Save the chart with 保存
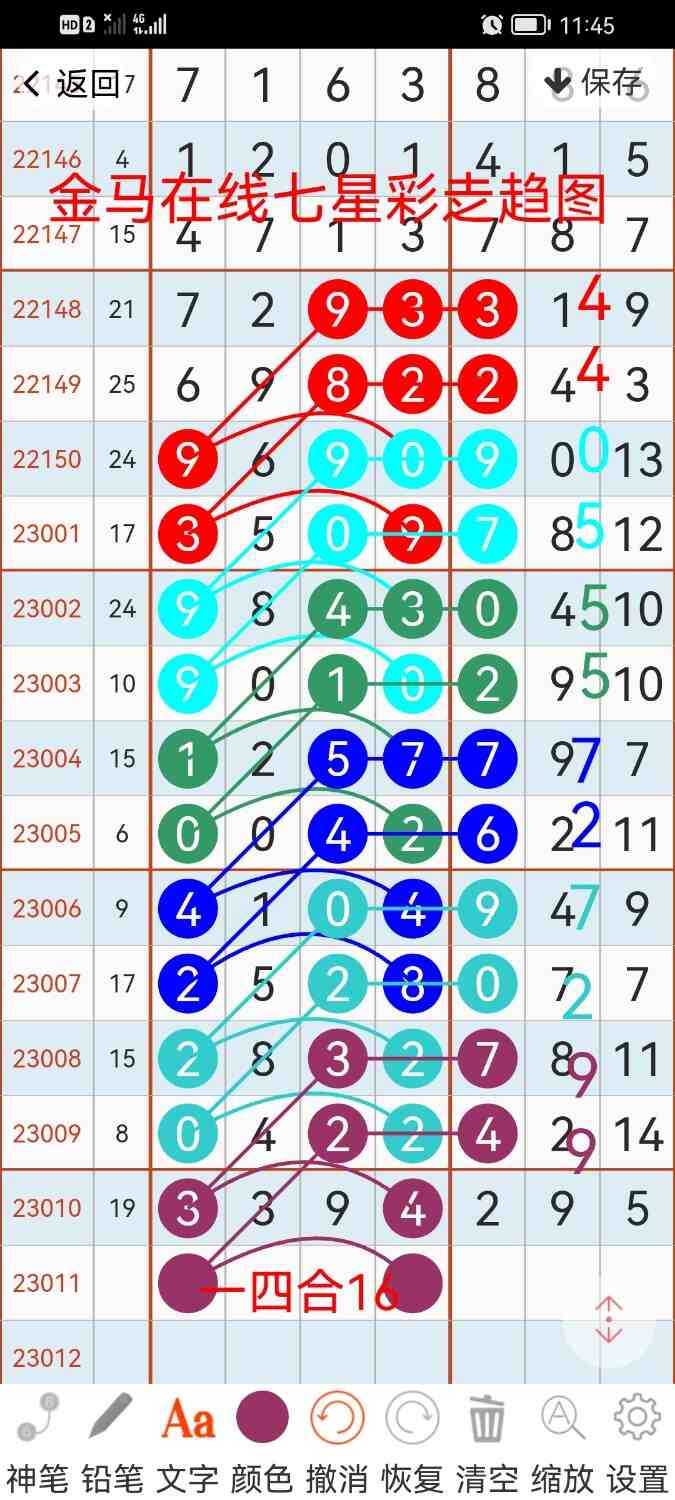 595,82
